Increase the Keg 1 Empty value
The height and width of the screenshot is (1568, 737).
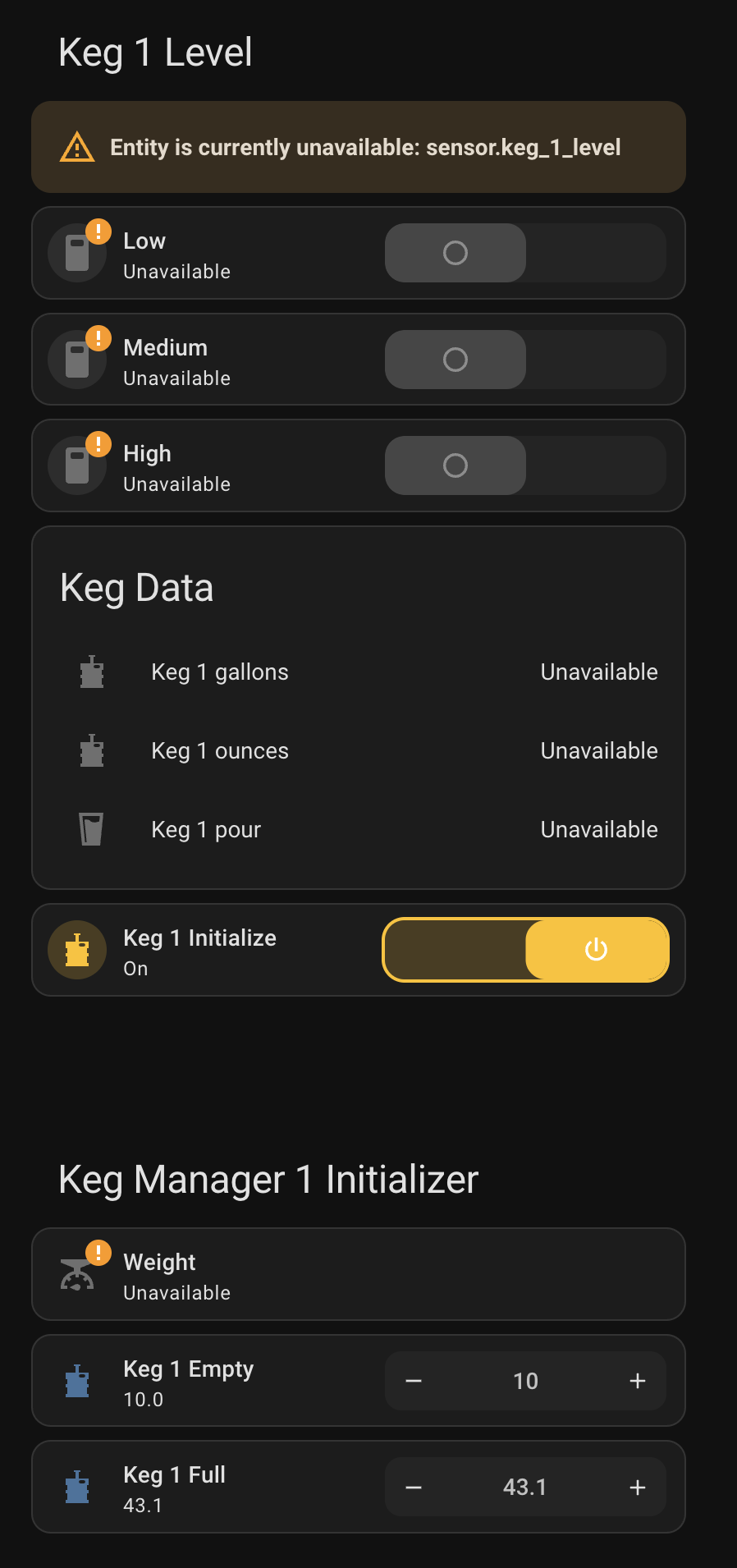coord(638,1381)
